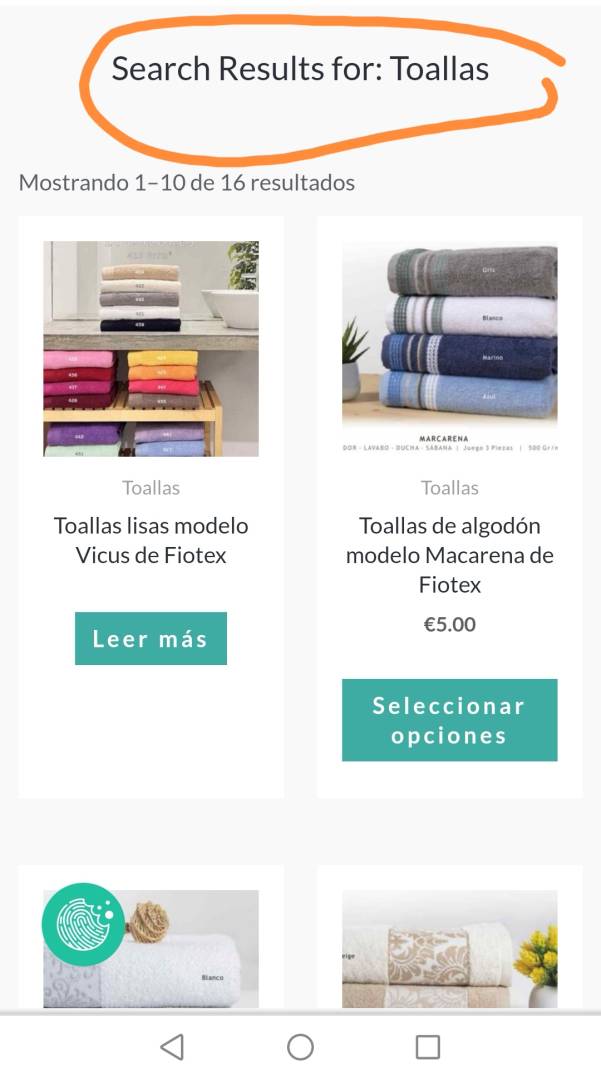Open the Toallas category link under Vicus product
The image size is (601, 1080).
(x=151, y=488)
